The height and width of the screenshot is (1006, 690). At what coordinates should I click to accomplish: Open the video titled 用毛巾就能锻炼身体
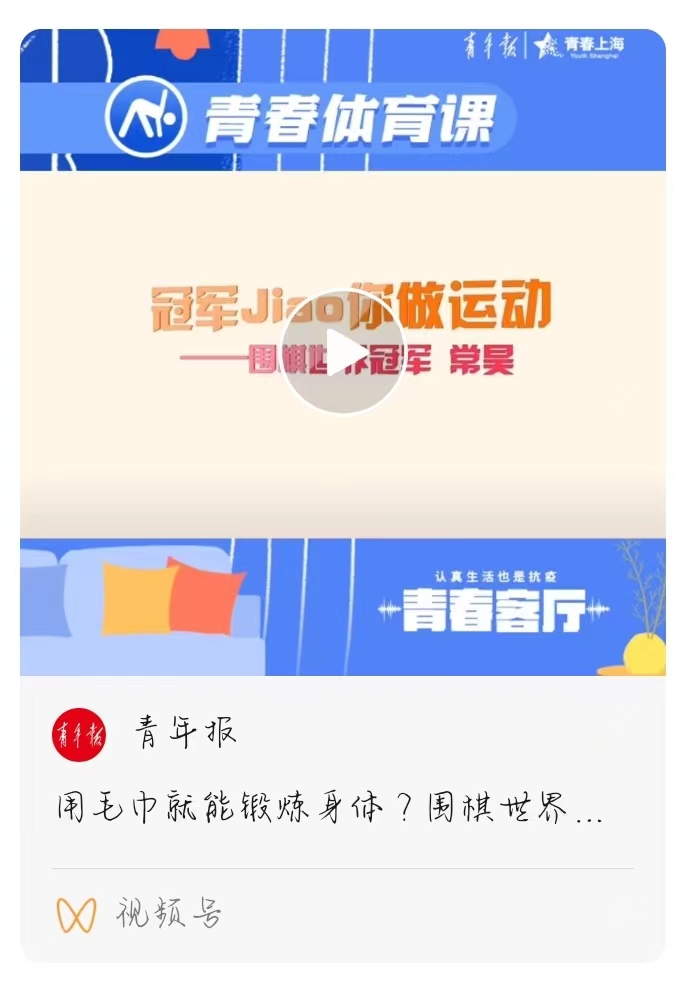tap(330, 807)
